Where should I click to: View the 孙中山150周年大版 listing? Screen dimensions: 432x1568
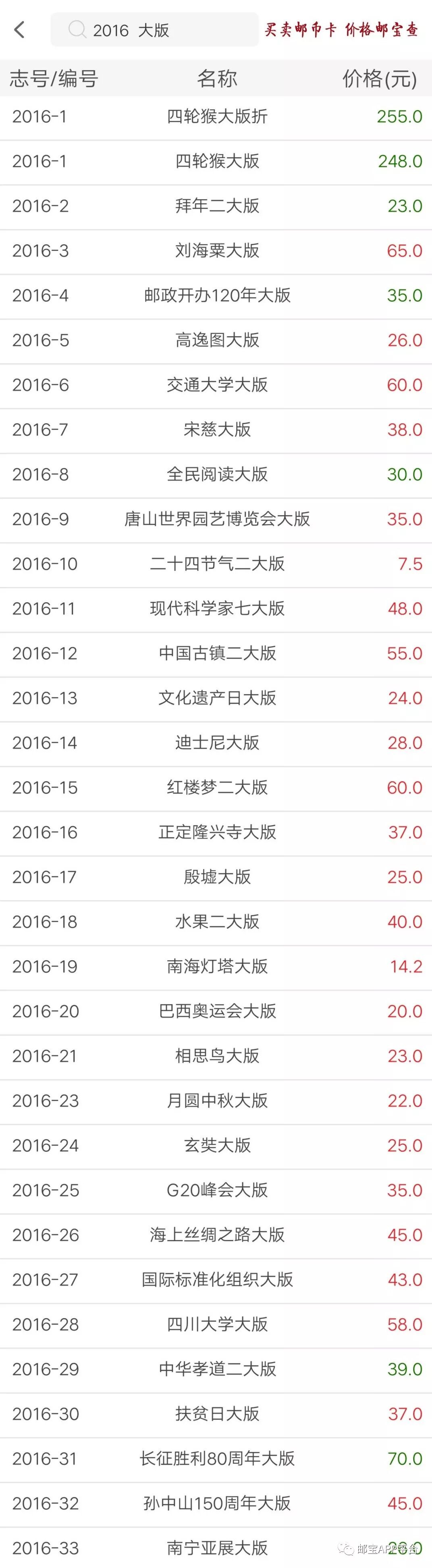[x=217, y=1503]
